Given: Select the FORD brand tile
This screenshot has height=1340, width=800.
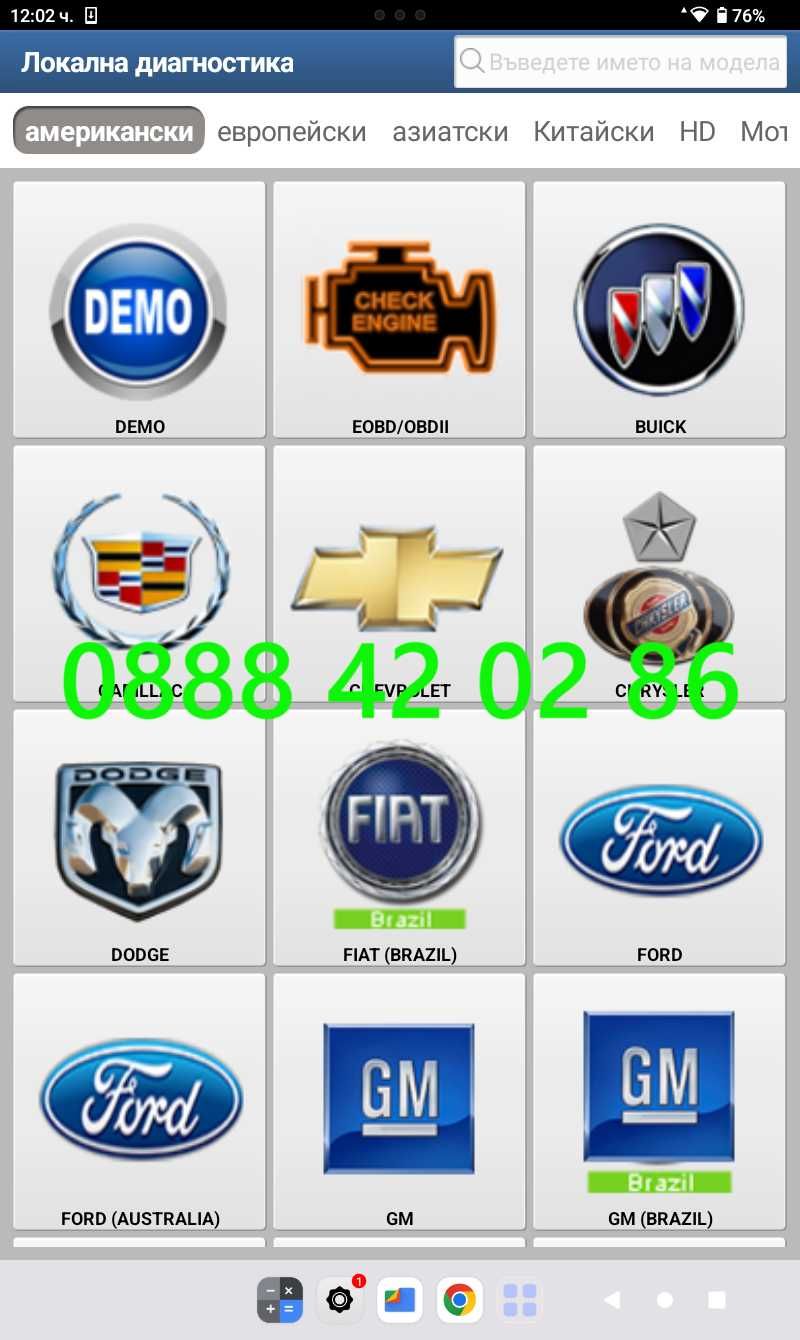Looking at the screenshot, I should (x=659, y=838).
